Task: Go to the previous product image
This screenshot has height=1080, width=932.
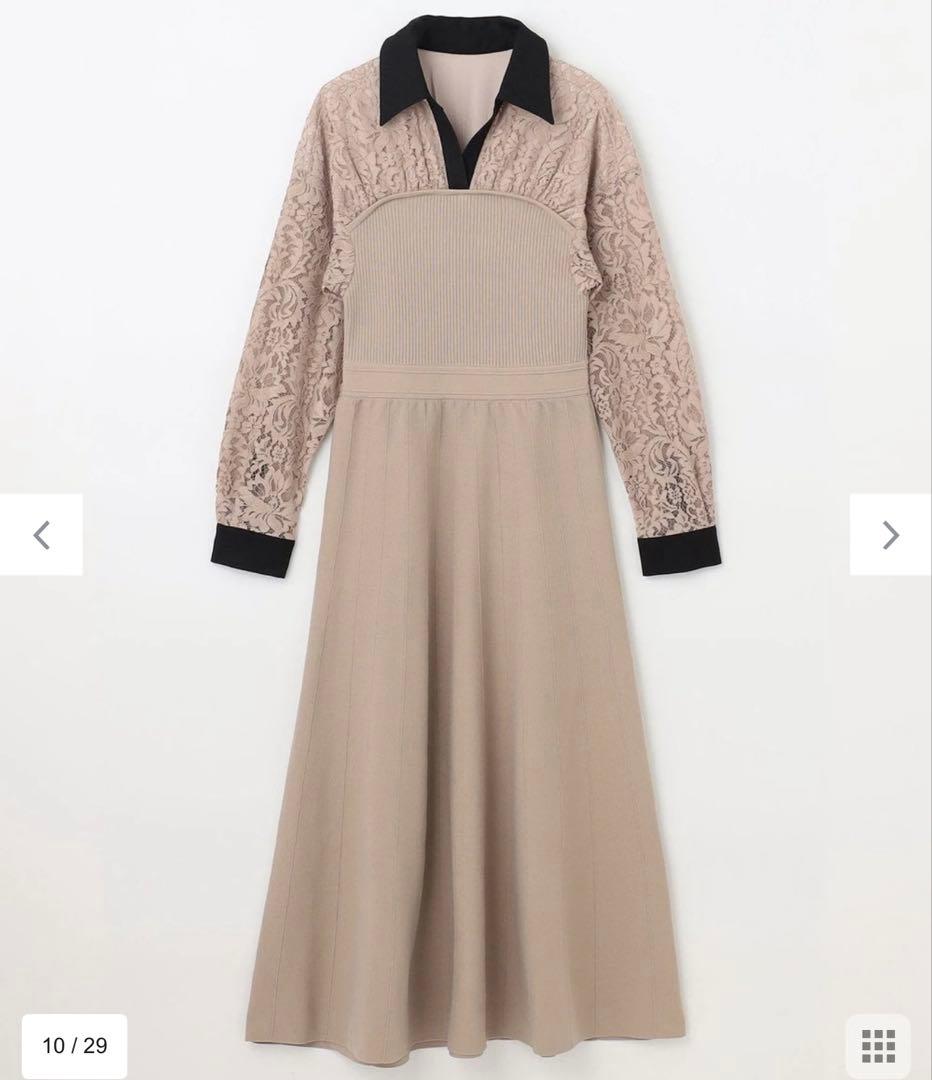Action: pyautogui.click(x=41, y=535)
